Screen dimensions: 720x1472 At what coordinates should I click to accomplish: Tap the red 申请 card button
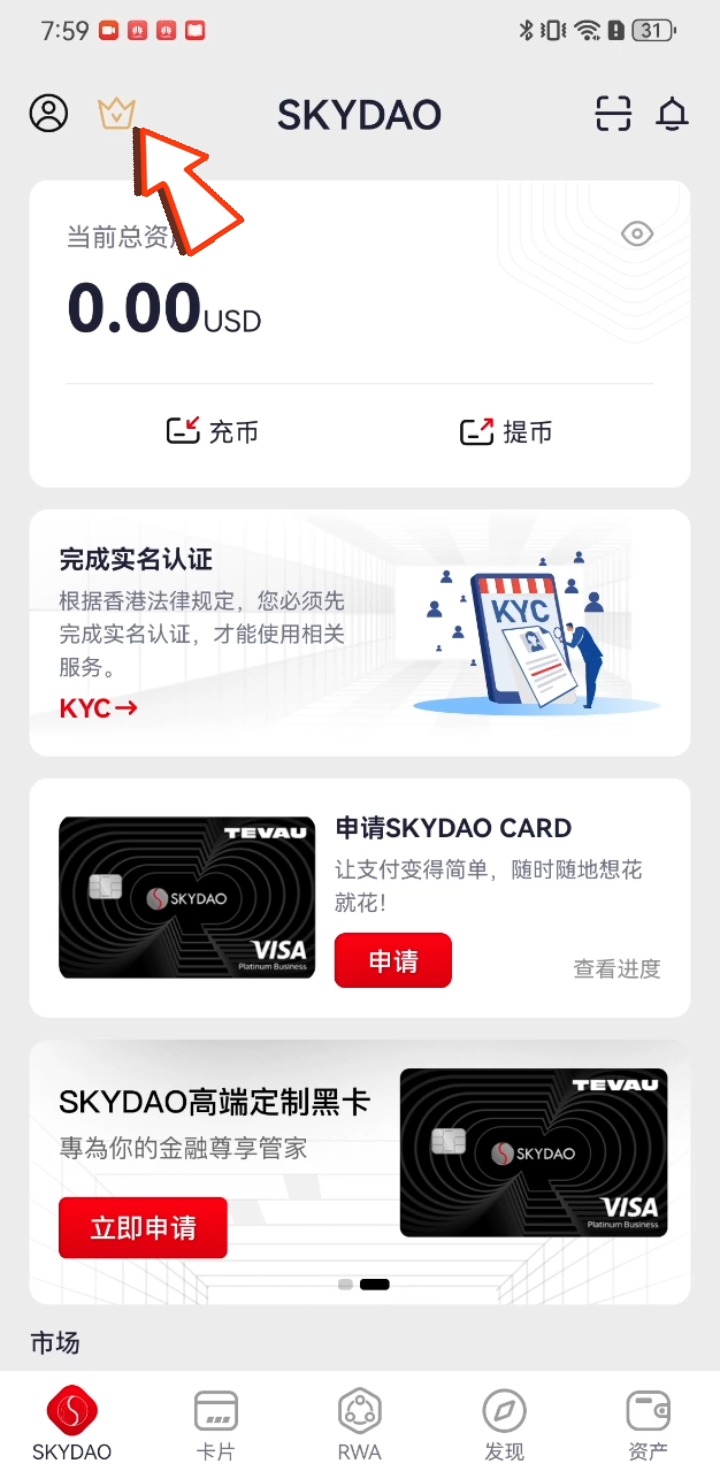[x=393, y=961]
